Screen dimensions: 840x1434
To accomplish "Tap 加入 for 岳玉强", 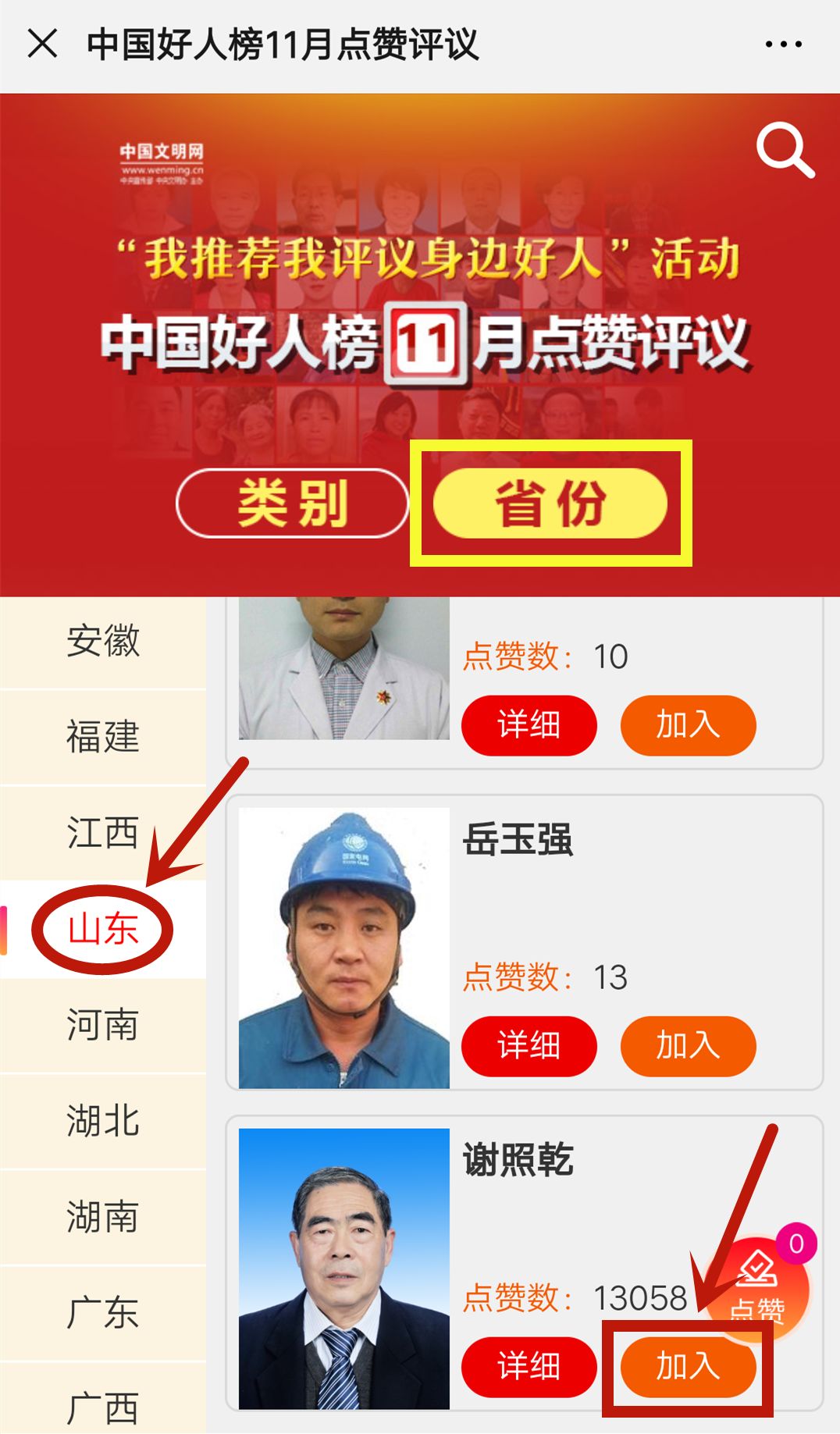I will pyautogui.click(x=688, y=1046).
